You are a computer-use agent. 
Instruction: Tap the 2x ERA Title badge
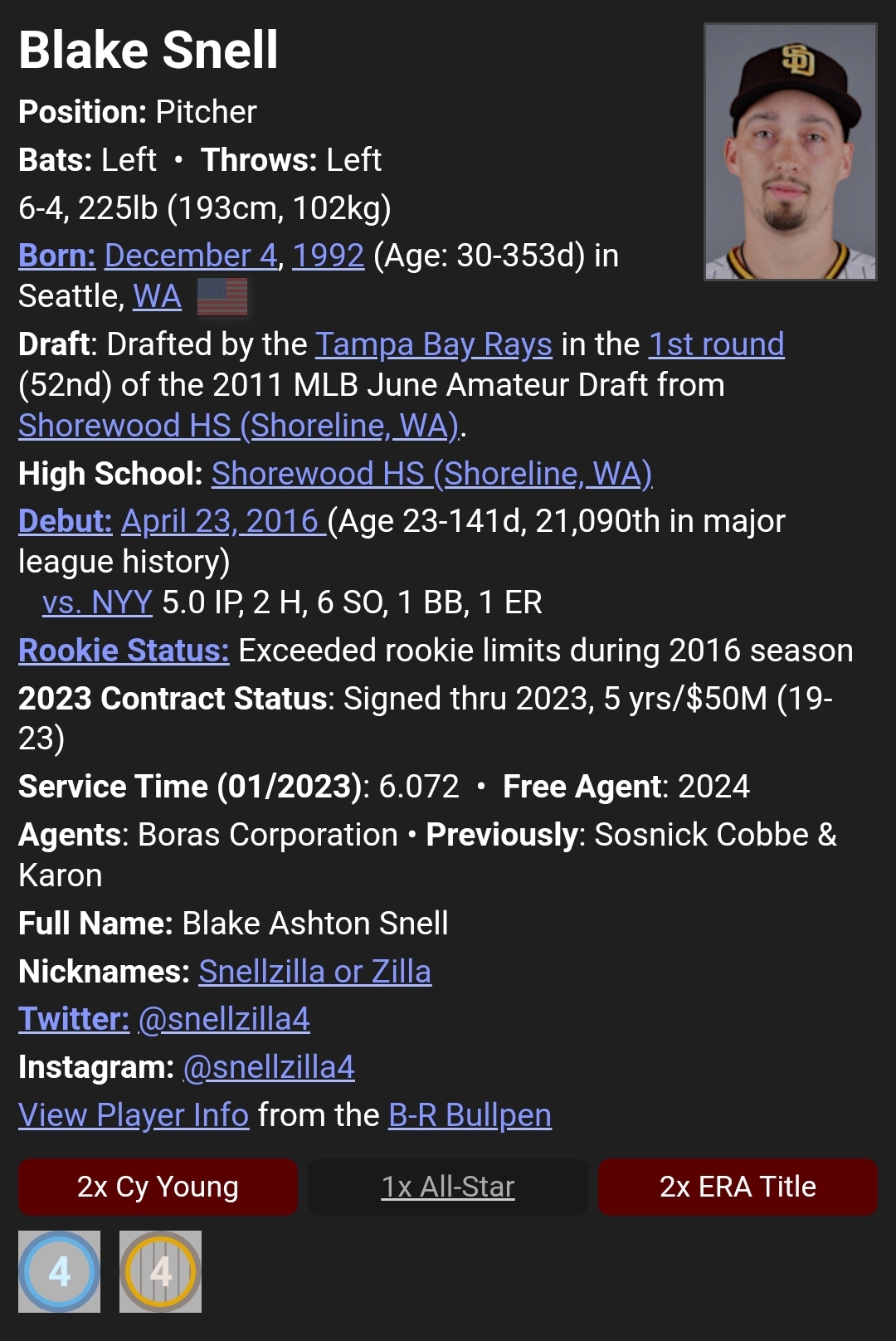pyautogui.click(x=738, y=1187)
